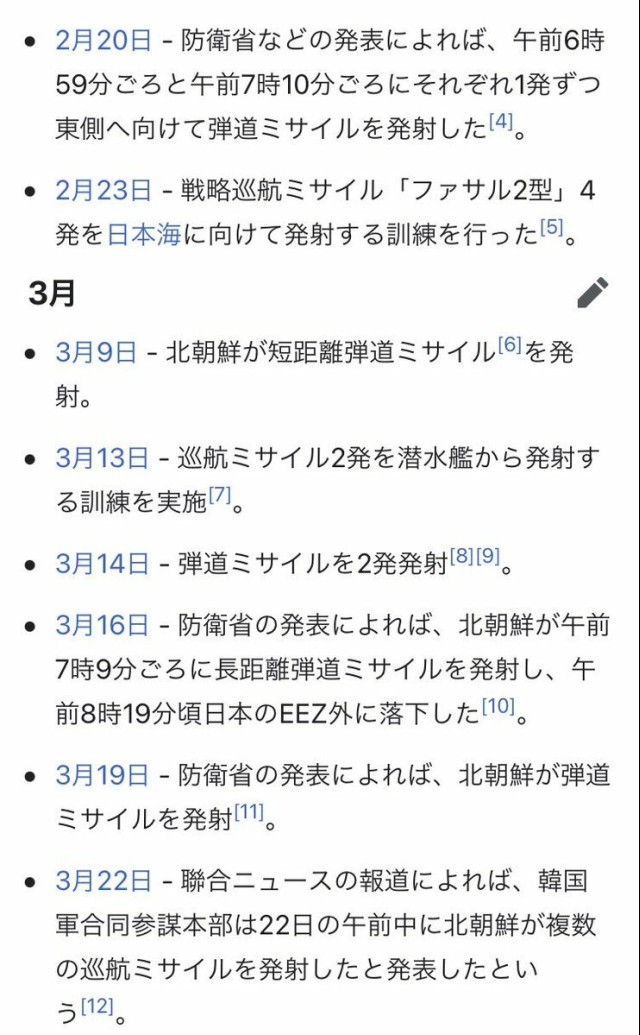Open the 3月19日 date link
This screenshot has width=640, height=1035.
point(102,775)
